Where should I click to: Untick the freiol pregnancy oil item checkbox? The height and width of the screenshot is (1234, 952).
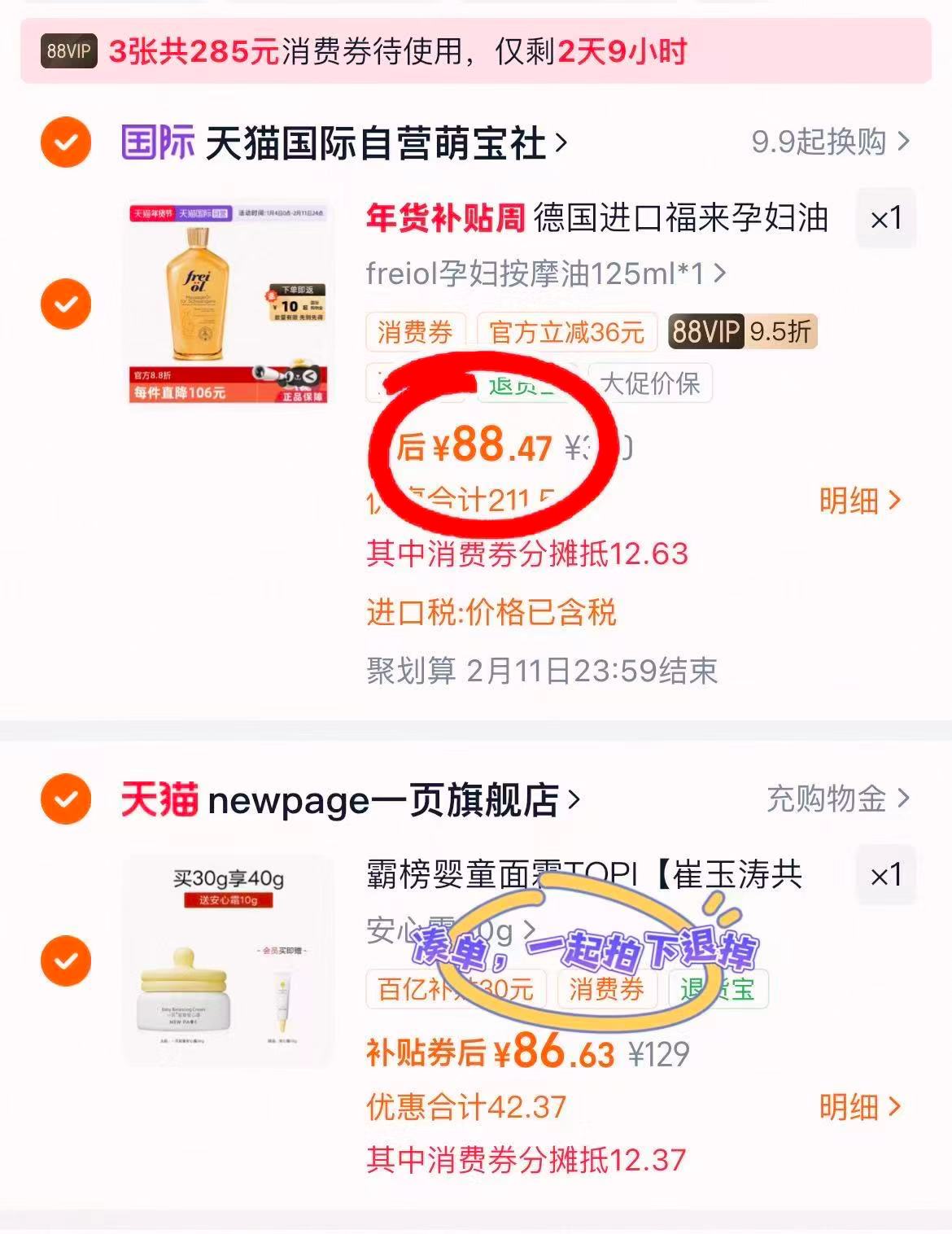[64, 305]
